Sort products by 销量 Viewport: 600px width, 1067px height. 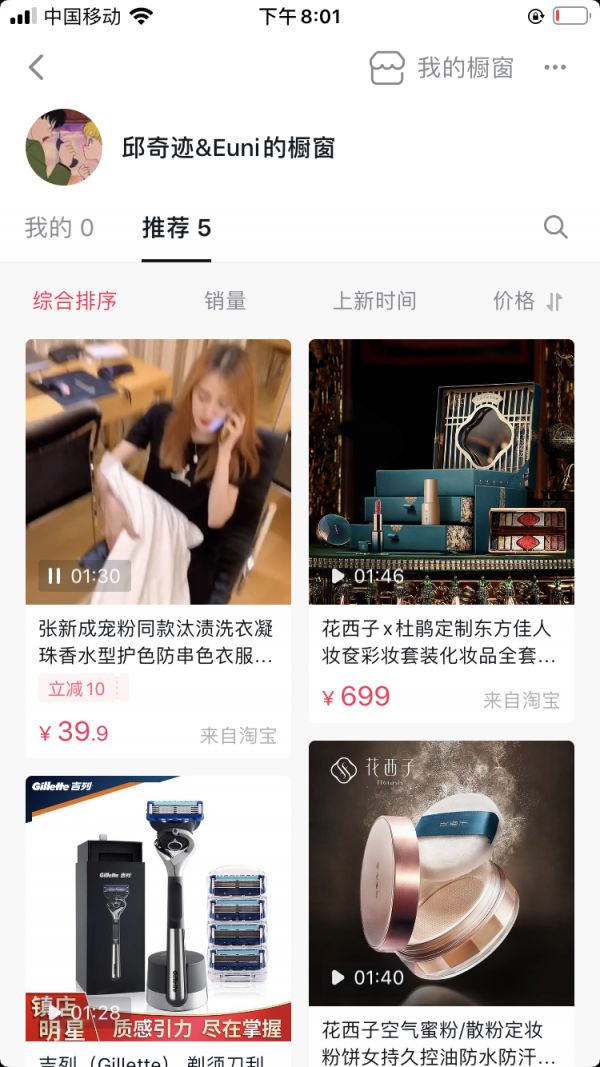point(225,301)
